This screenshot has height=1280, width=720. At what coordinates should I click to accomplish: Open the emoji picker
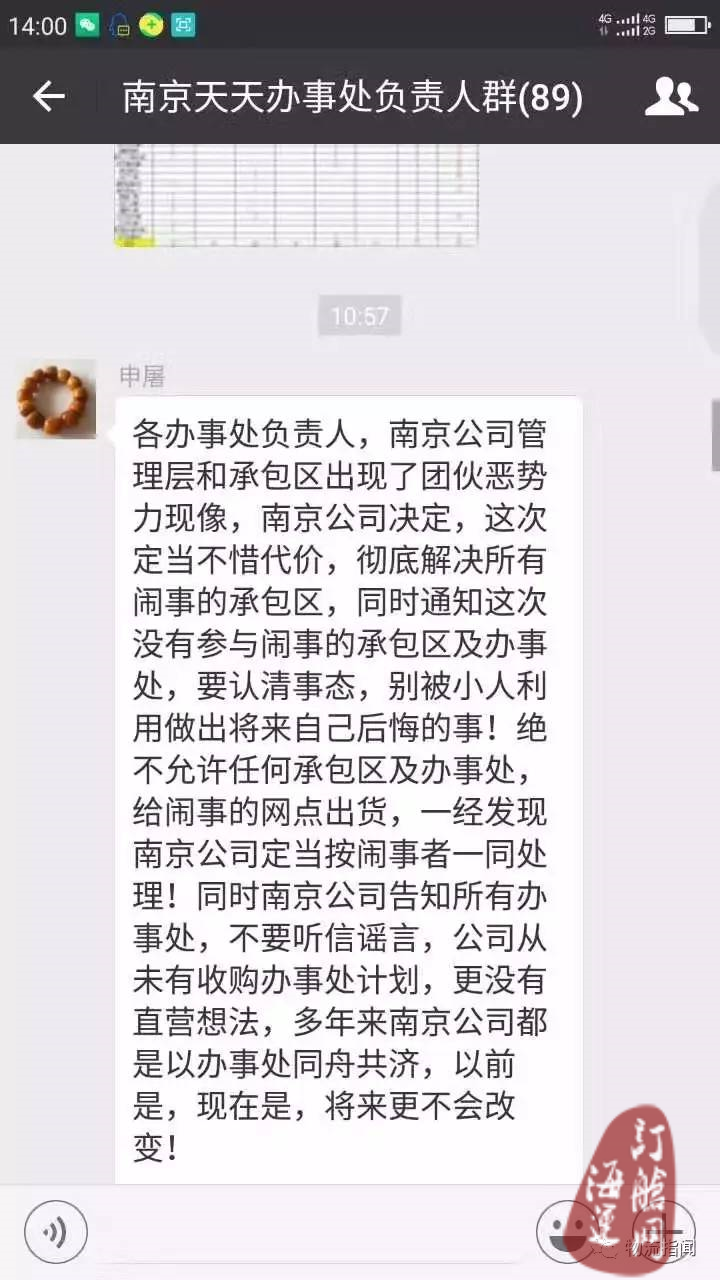coord(566,1231)
